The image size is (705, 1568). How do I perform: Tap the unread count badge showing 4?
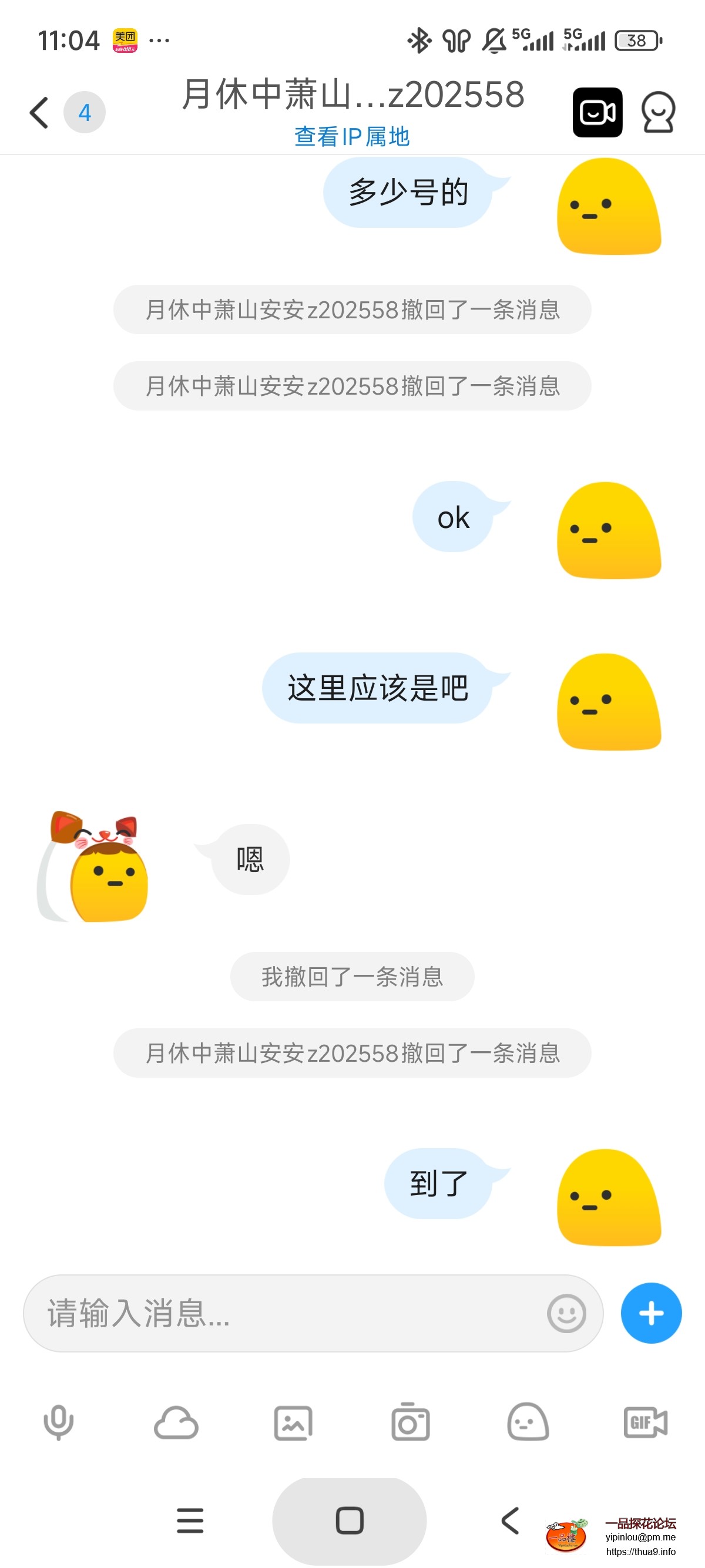pyautogui.click(x=85, y=112)
